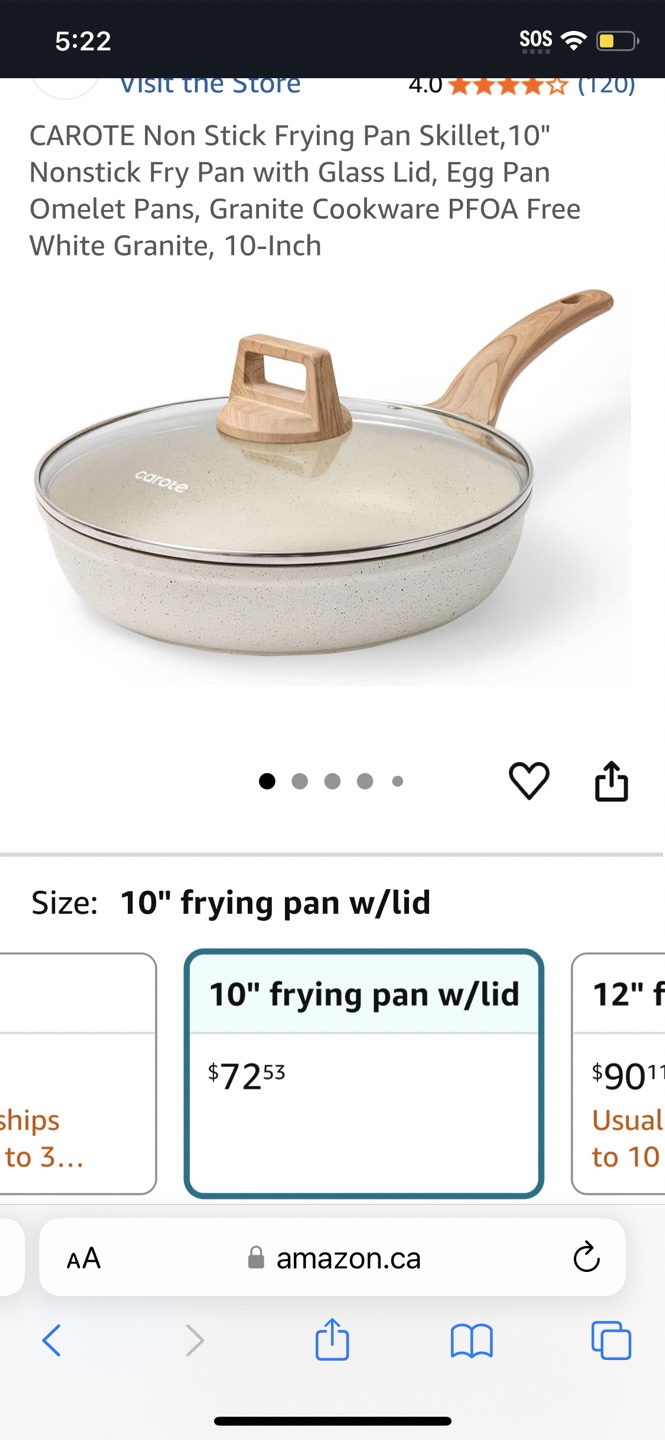The width and height of the screenshot is (665, 1440).
Task: Go back to the previous page
Action: click(x=52, y=1340)
